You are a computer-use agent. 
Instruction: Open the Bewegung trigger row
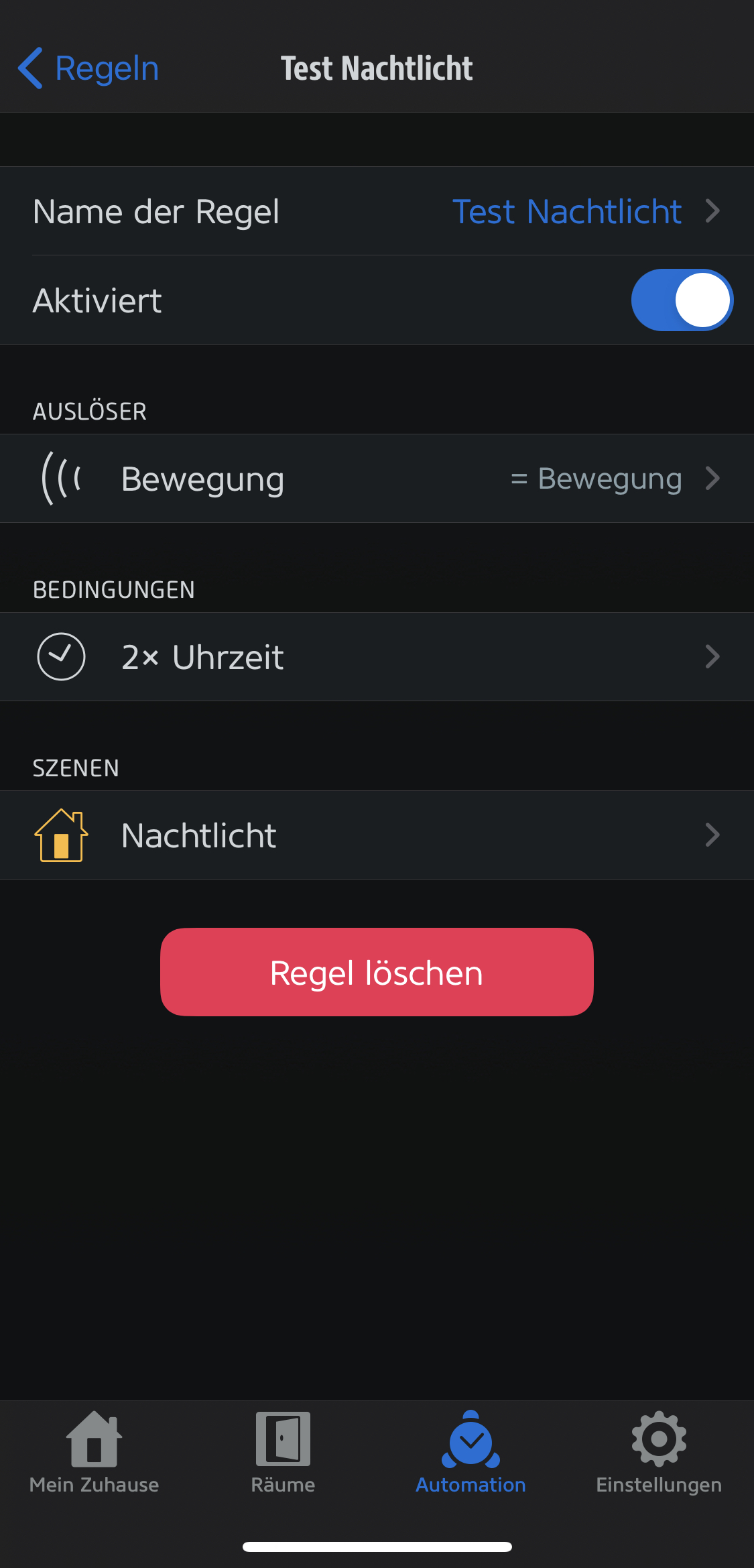tap(377, 479)
